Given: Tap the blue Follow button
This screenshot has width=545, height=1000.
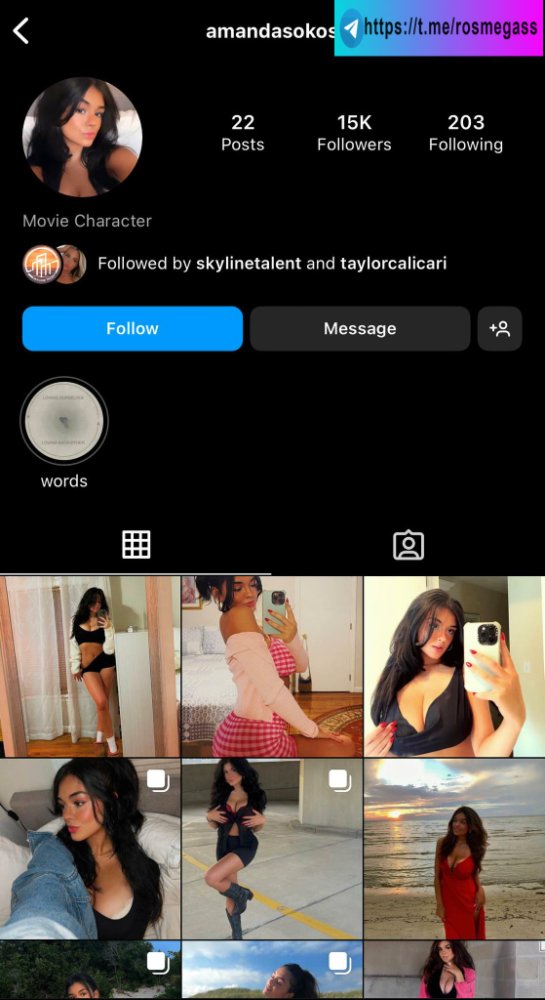Looking at the screenshot, I should tap(133, 328).
